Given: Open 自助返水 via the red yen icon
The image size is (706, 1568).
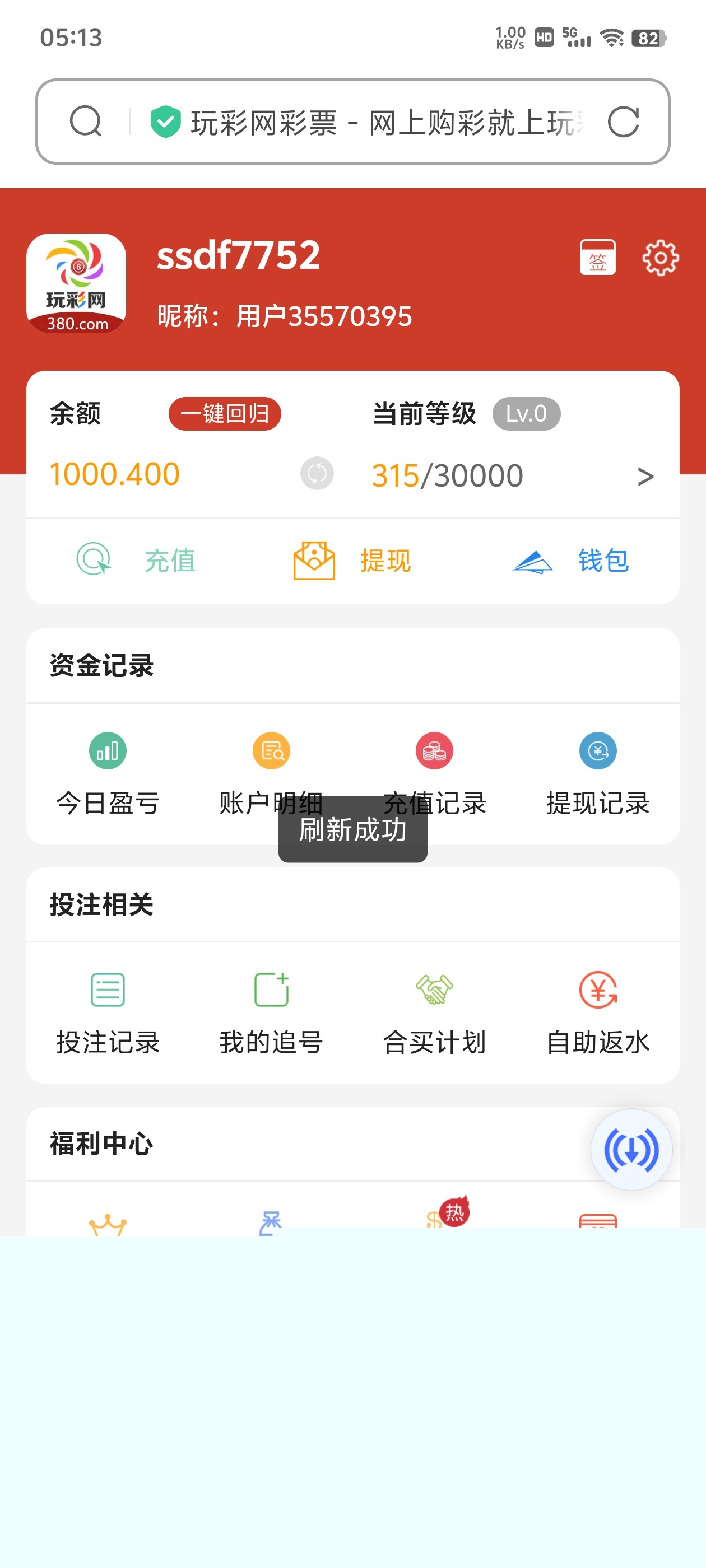Looking at the screenshot, I should click(597, 989).
